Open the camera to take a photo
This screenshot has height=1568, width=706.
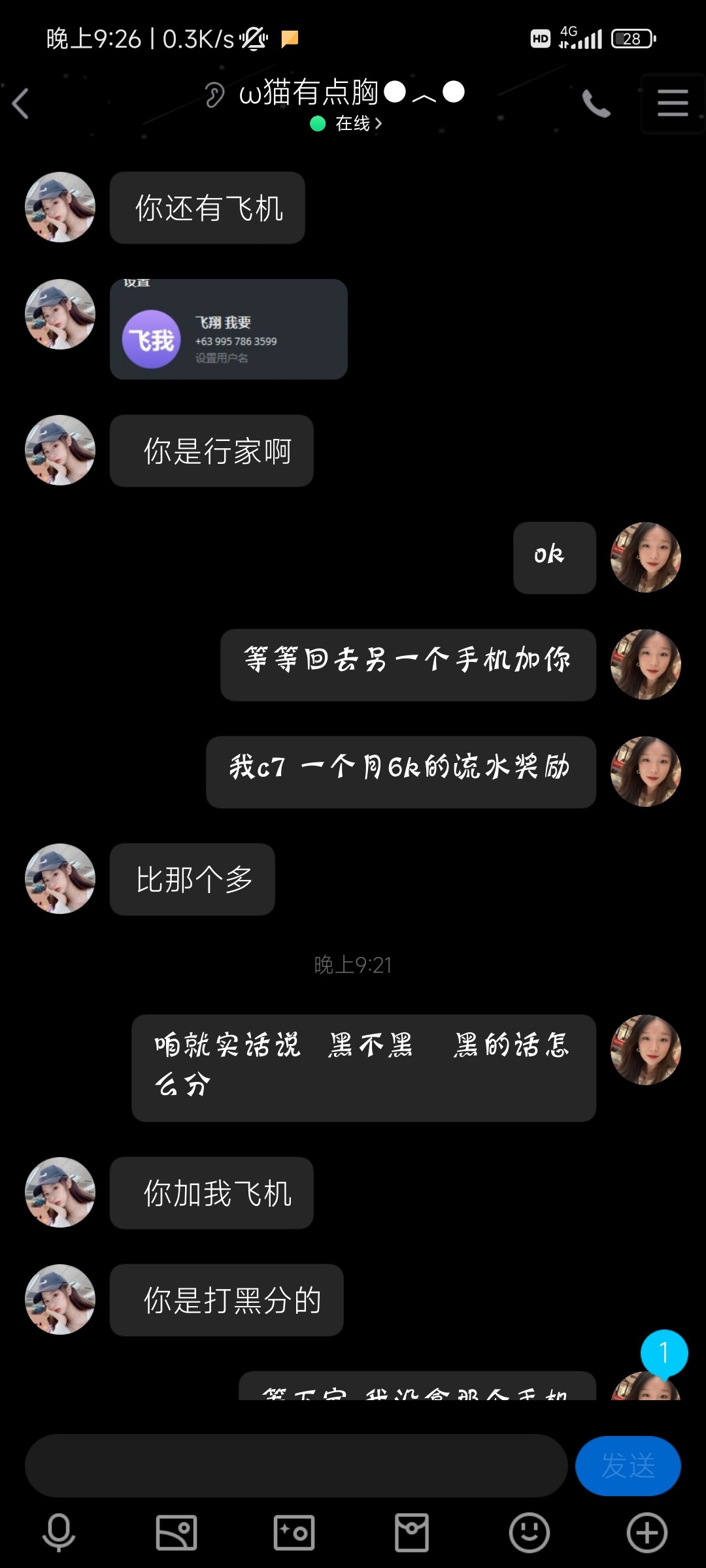[x=294, y=1532]
